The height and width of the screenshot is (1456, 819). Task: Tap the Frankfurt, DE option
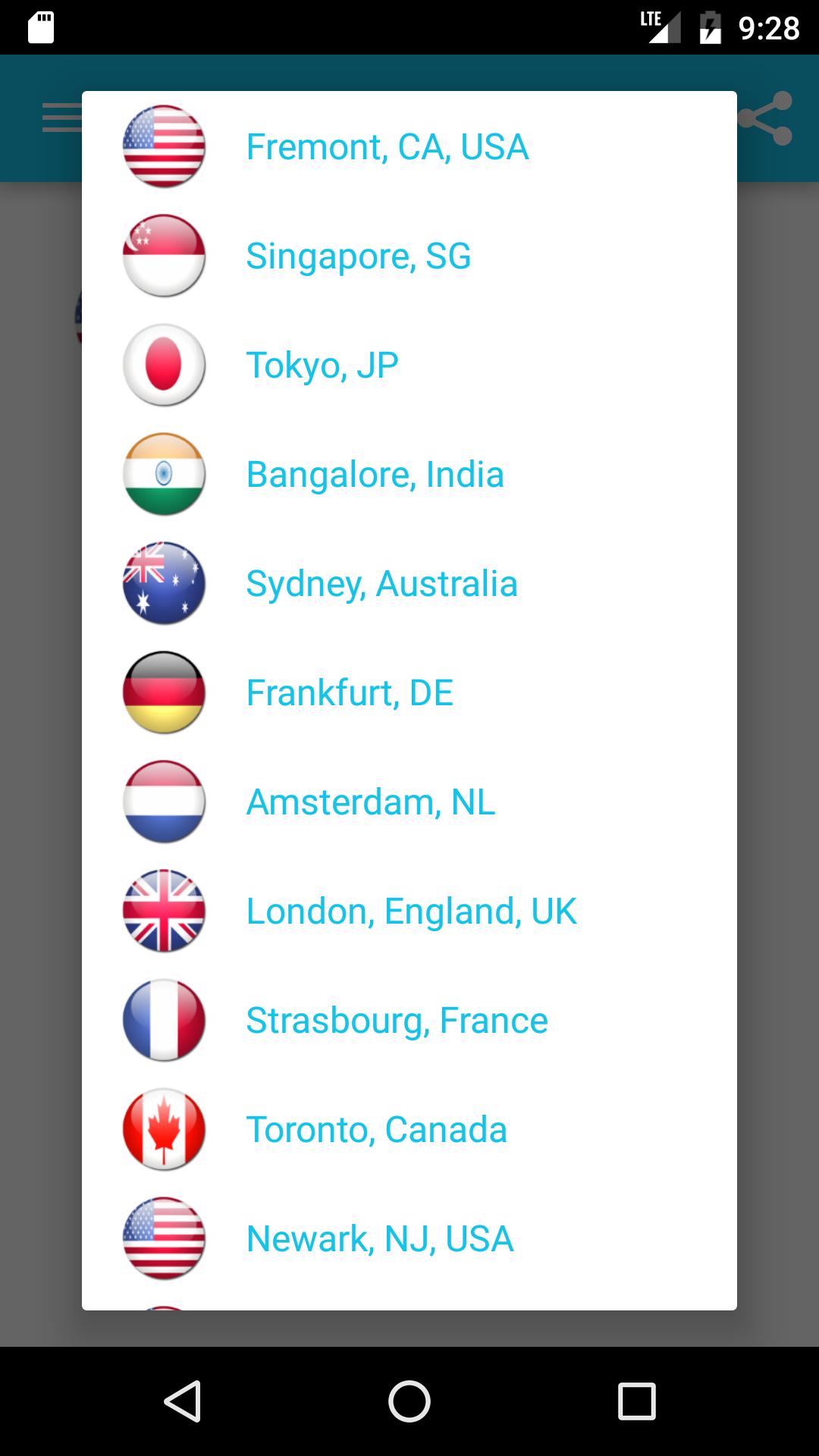pyautogui.click(x=350, y=692)
